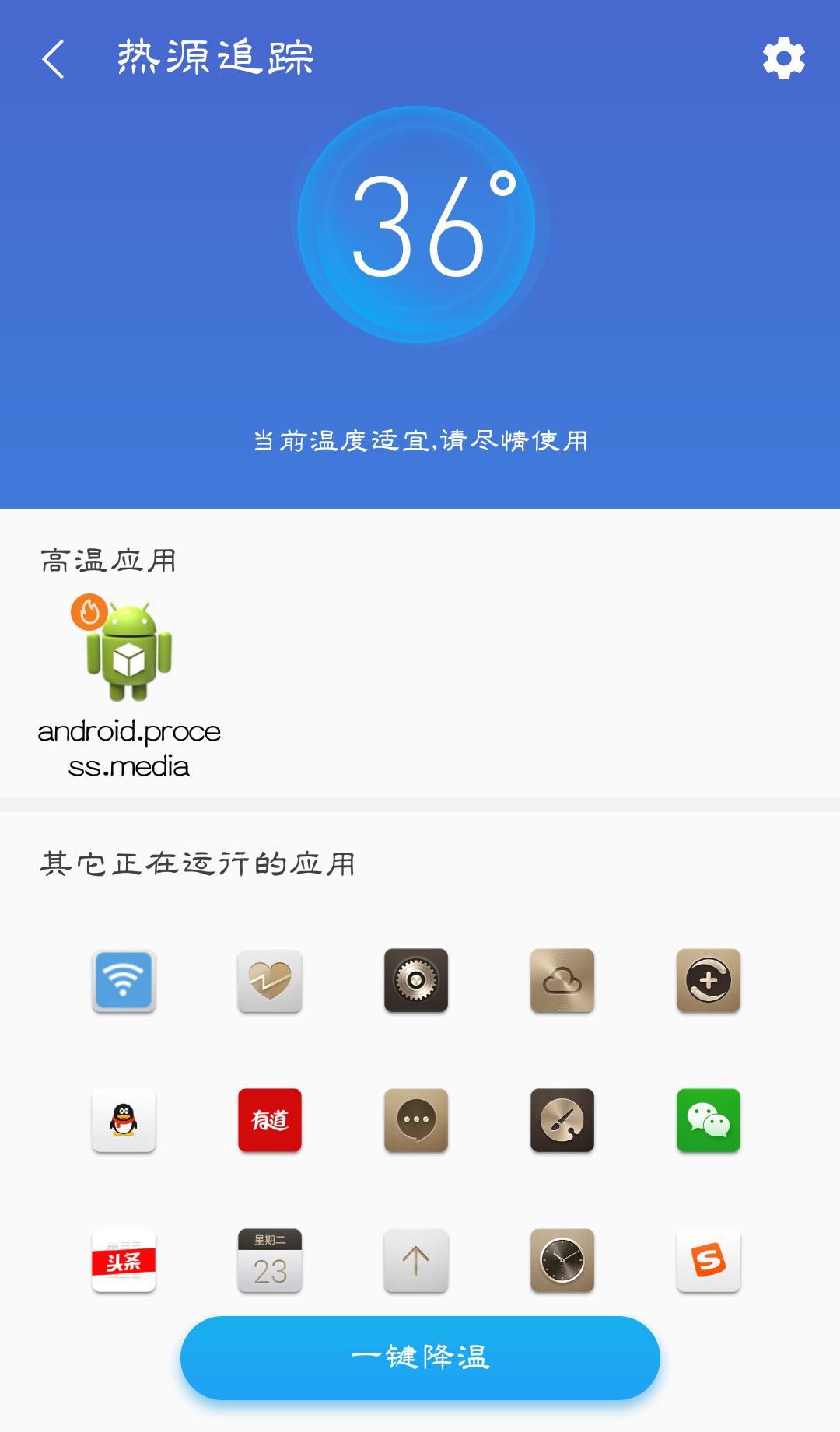The image size is (840, 1432).
Task: Open the Calendar showing Tuesday 23
Action: [270, 1262]
